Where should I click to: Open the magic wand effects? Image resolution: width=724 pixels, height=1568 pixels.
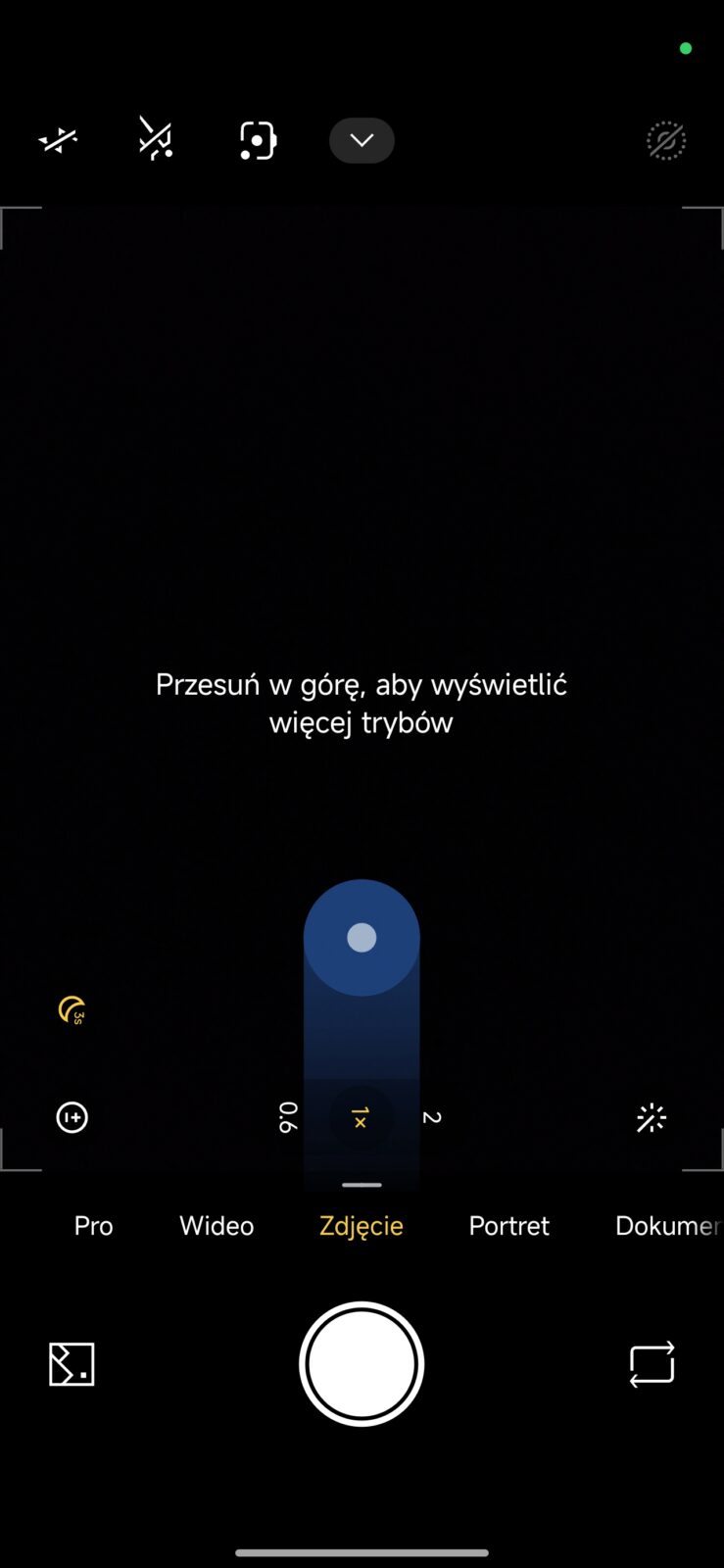point(652,1117)
